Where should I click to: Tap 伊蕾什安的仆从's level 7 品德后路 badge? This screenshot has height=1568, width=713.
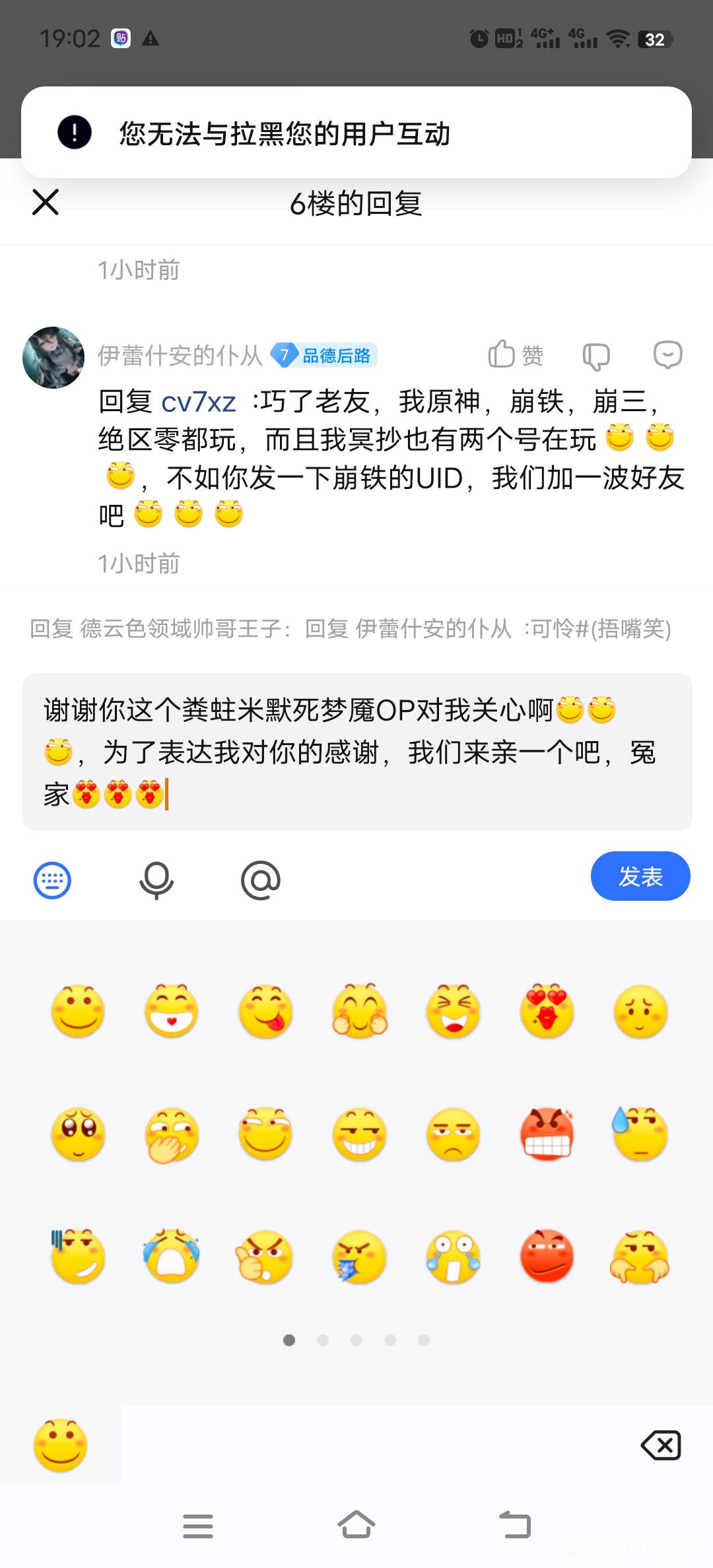[323, 355]
